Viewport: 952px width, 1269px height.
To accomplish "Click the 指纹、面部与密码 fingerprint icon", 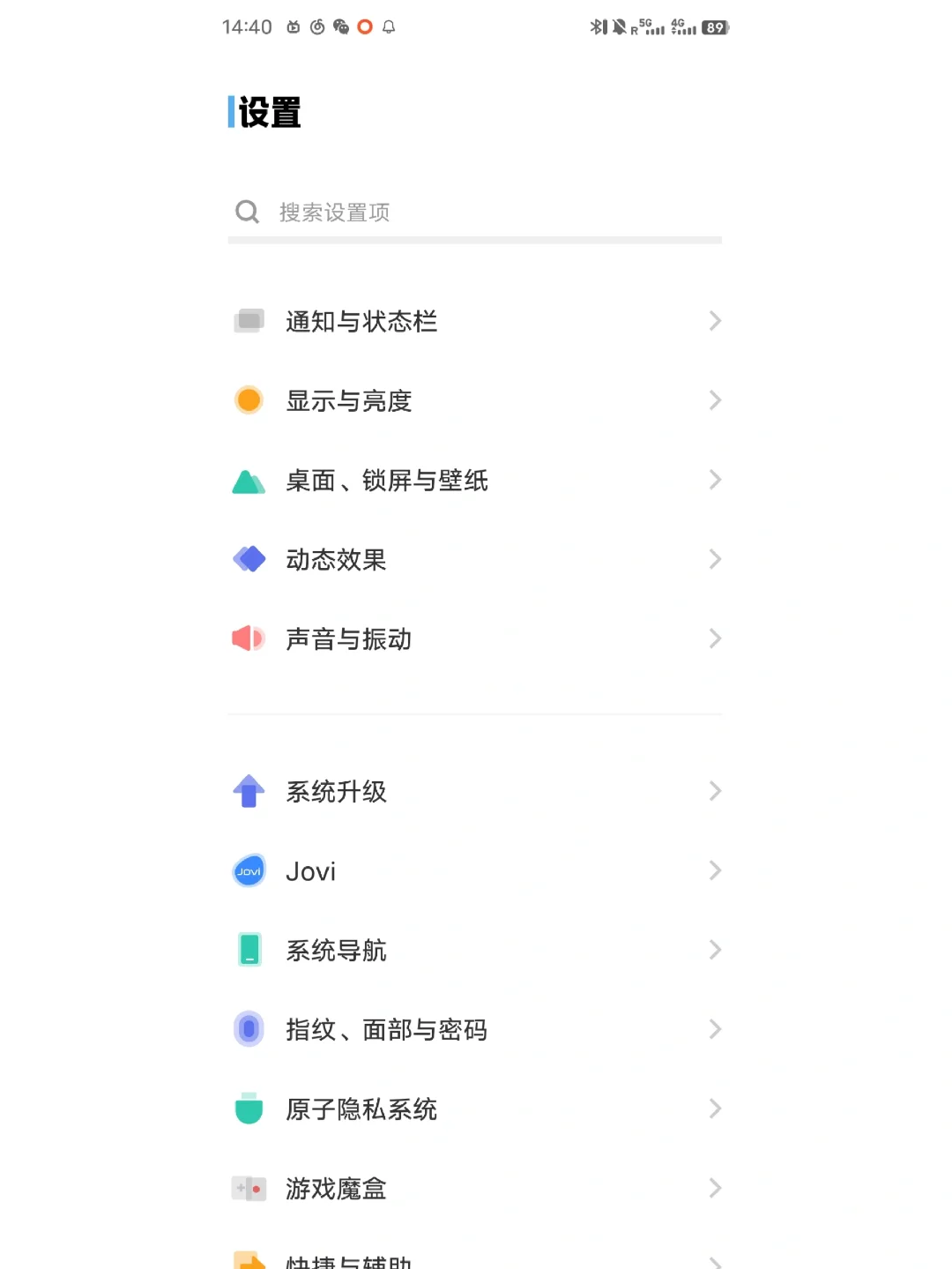I will (249, 1029).
